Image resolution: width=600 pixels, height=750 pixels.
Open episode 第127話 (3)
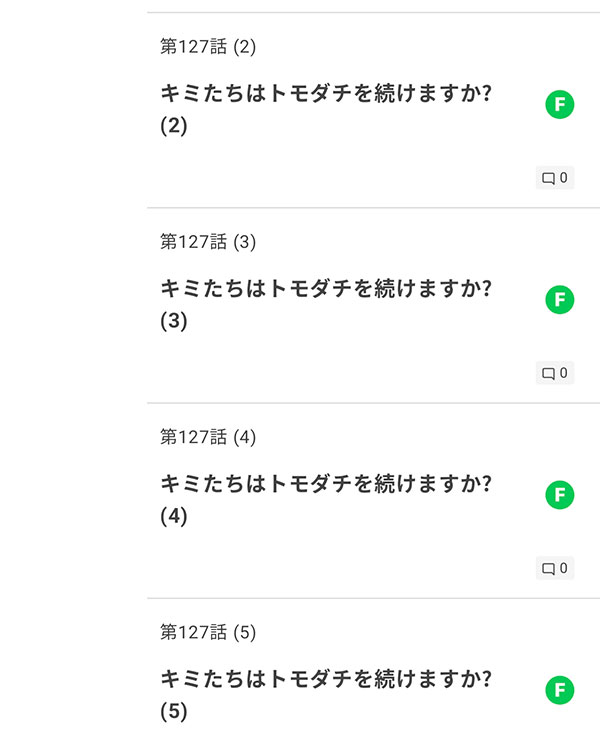[327, 304]
